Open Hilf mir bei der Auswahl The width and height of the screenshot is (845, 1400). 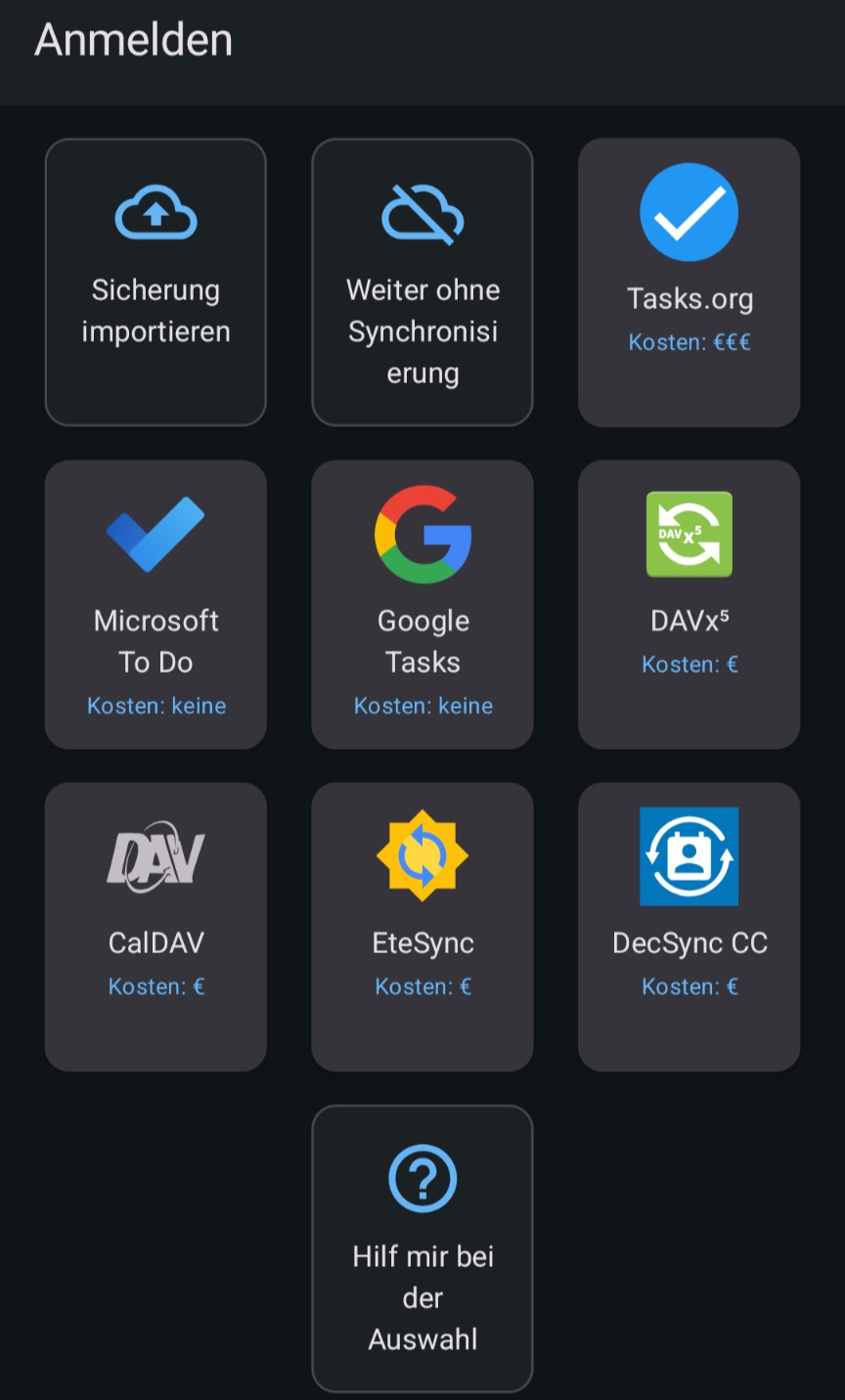422,1247
